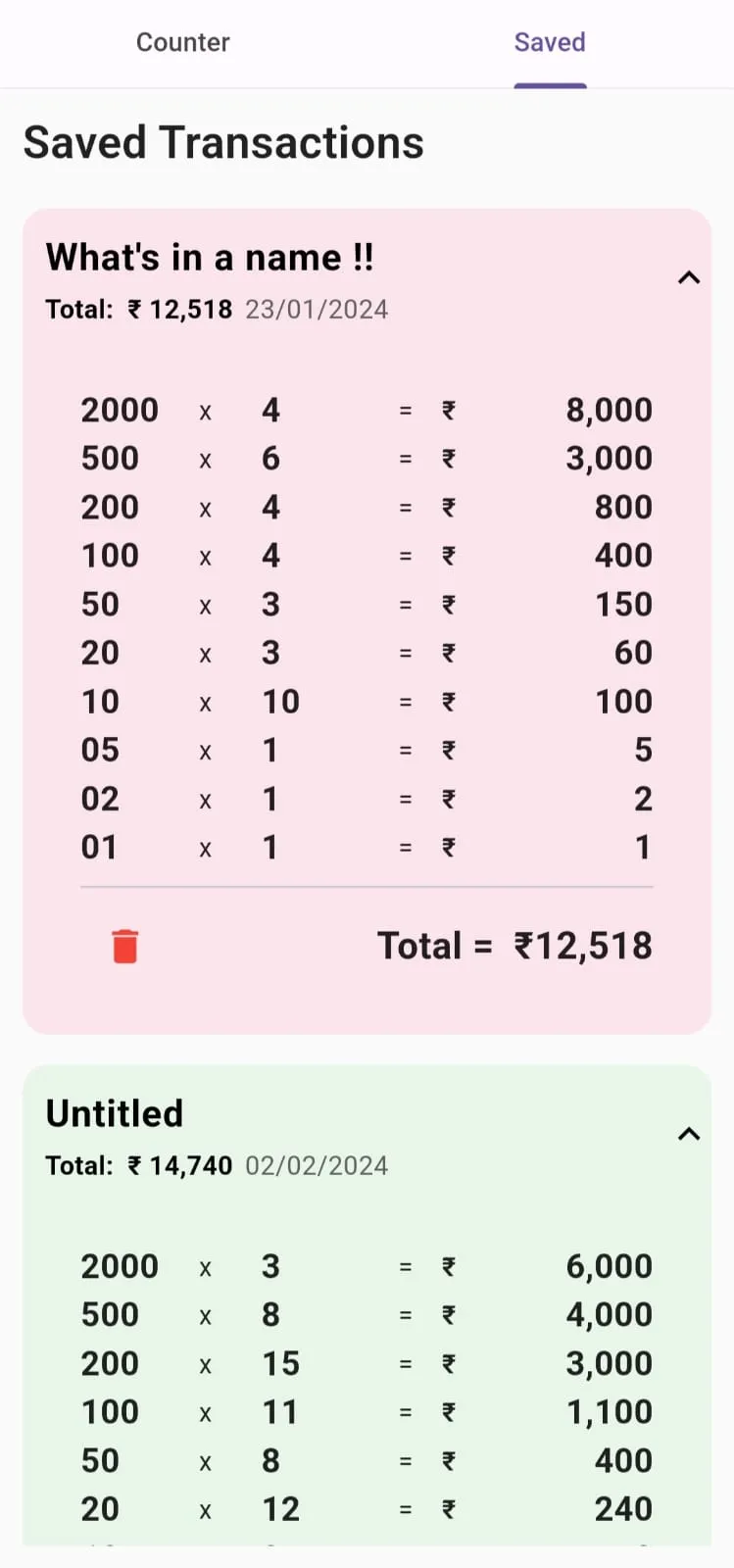Switch to the Counter tab
The height and width of the screenshot is (1568, 734).
pyautogui.click(x=183, y=43)
